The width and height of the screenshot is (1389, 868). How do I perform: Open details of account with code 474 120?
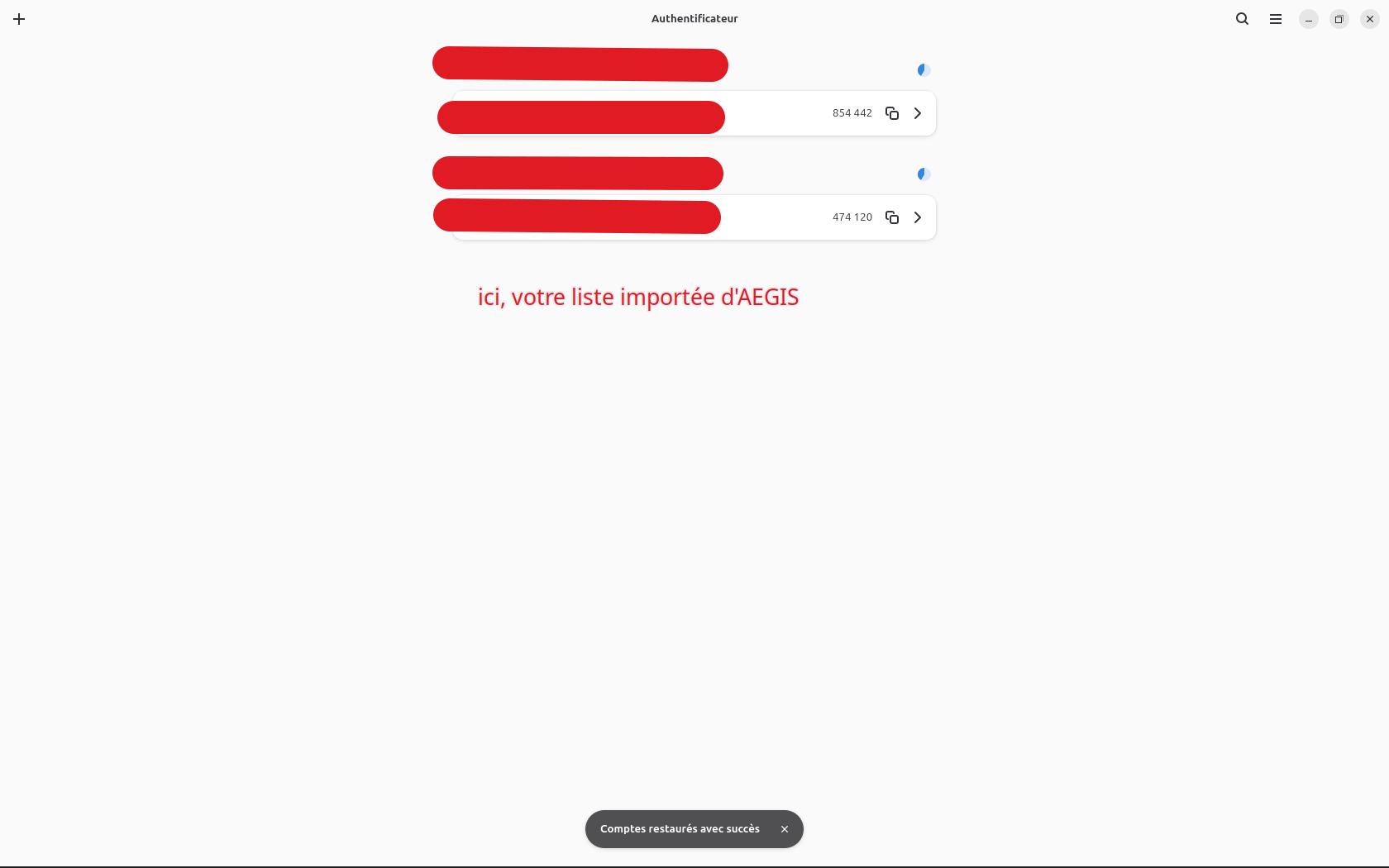[x=918, y=217]
